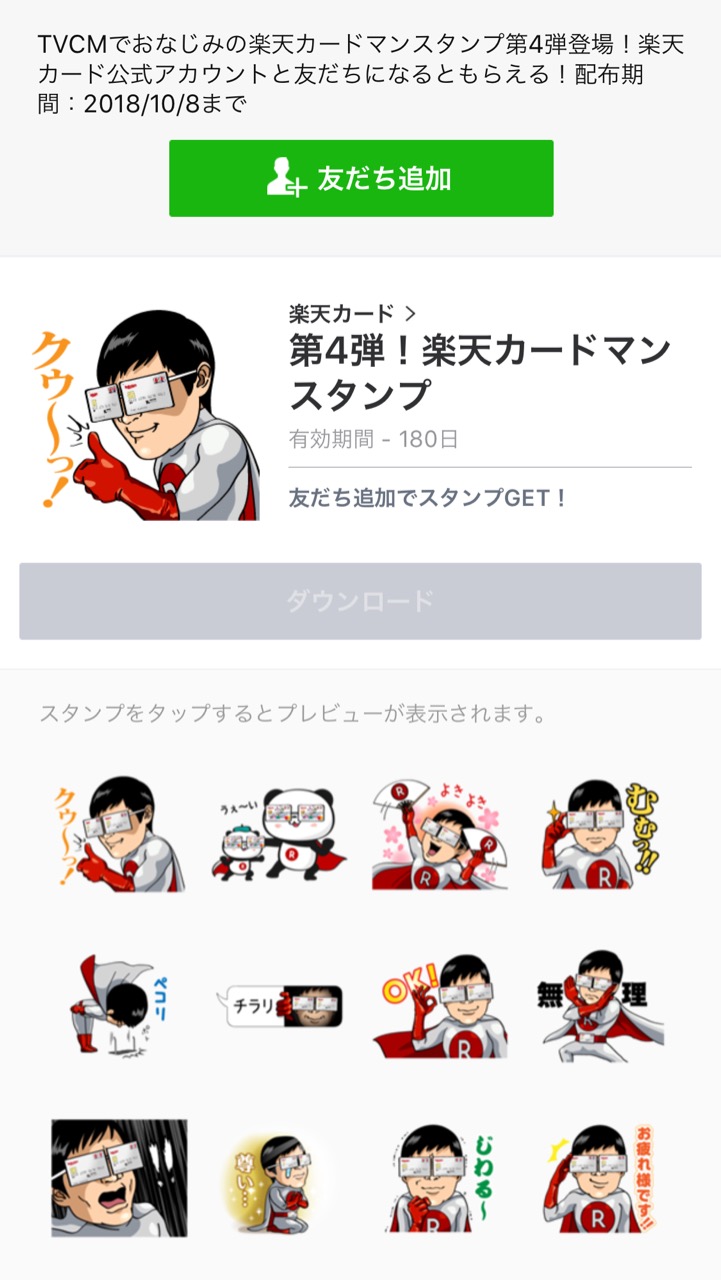Preview the ペコリ bowing sticker

pyautogui.click(x=119, y=1005)
